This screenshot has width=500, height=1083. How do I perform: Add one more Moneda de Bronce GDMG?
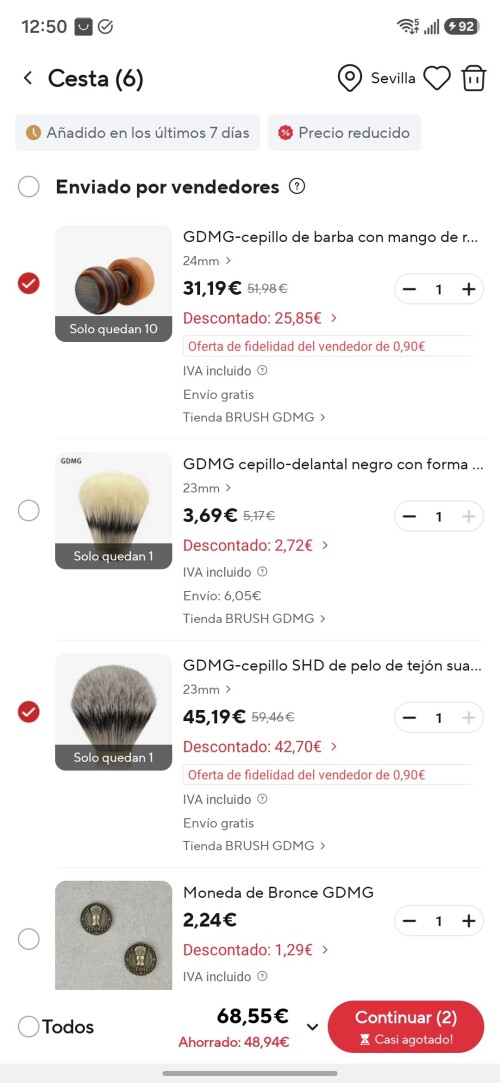(x=469, y=921)
